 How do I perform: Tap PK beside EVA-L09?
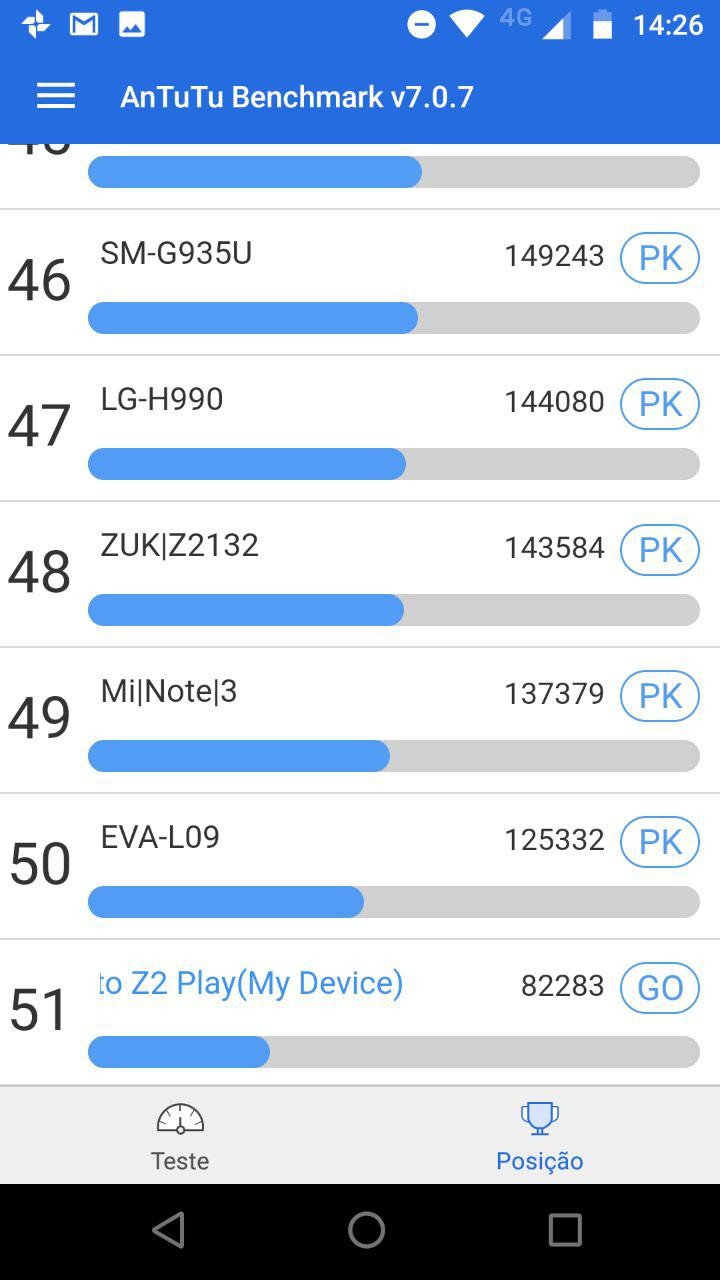point(660,842)
